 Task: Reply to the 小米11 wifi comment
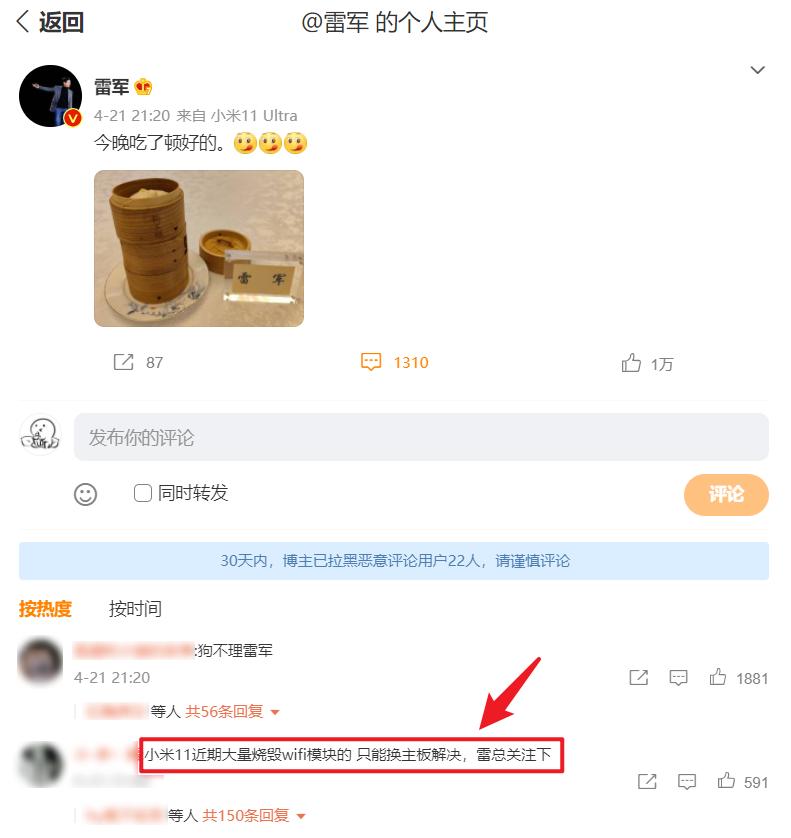687,782
